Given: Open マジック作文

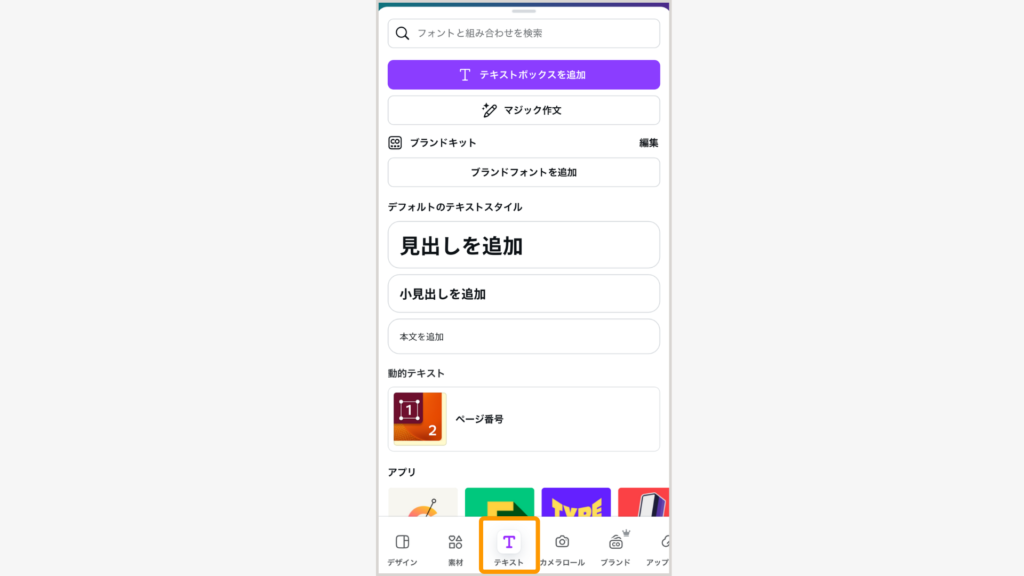Looking at the screenshot, I should [x=523, y=110].
